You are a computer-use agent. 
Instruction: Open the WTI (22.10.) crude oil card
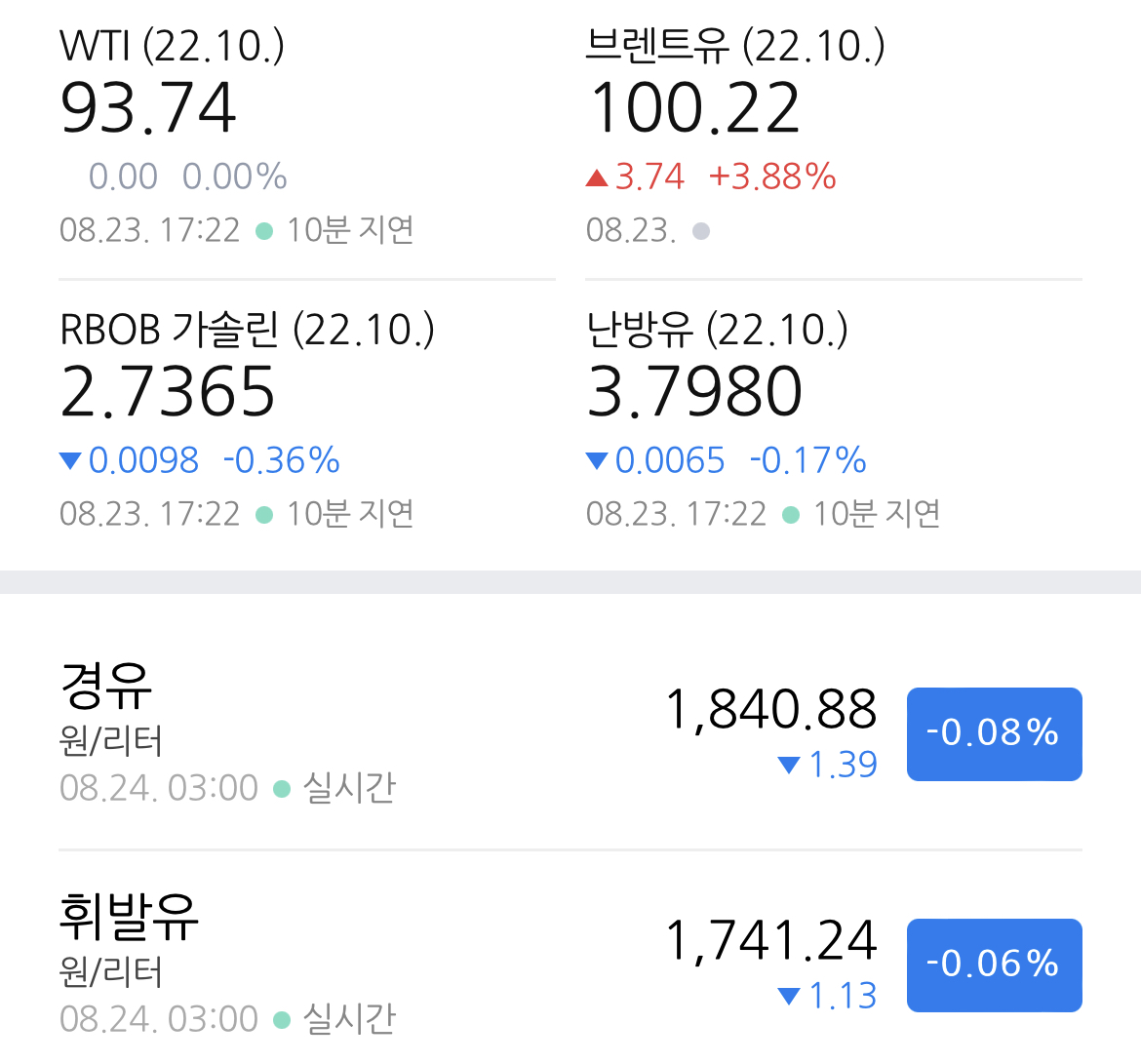coord(306,138)
